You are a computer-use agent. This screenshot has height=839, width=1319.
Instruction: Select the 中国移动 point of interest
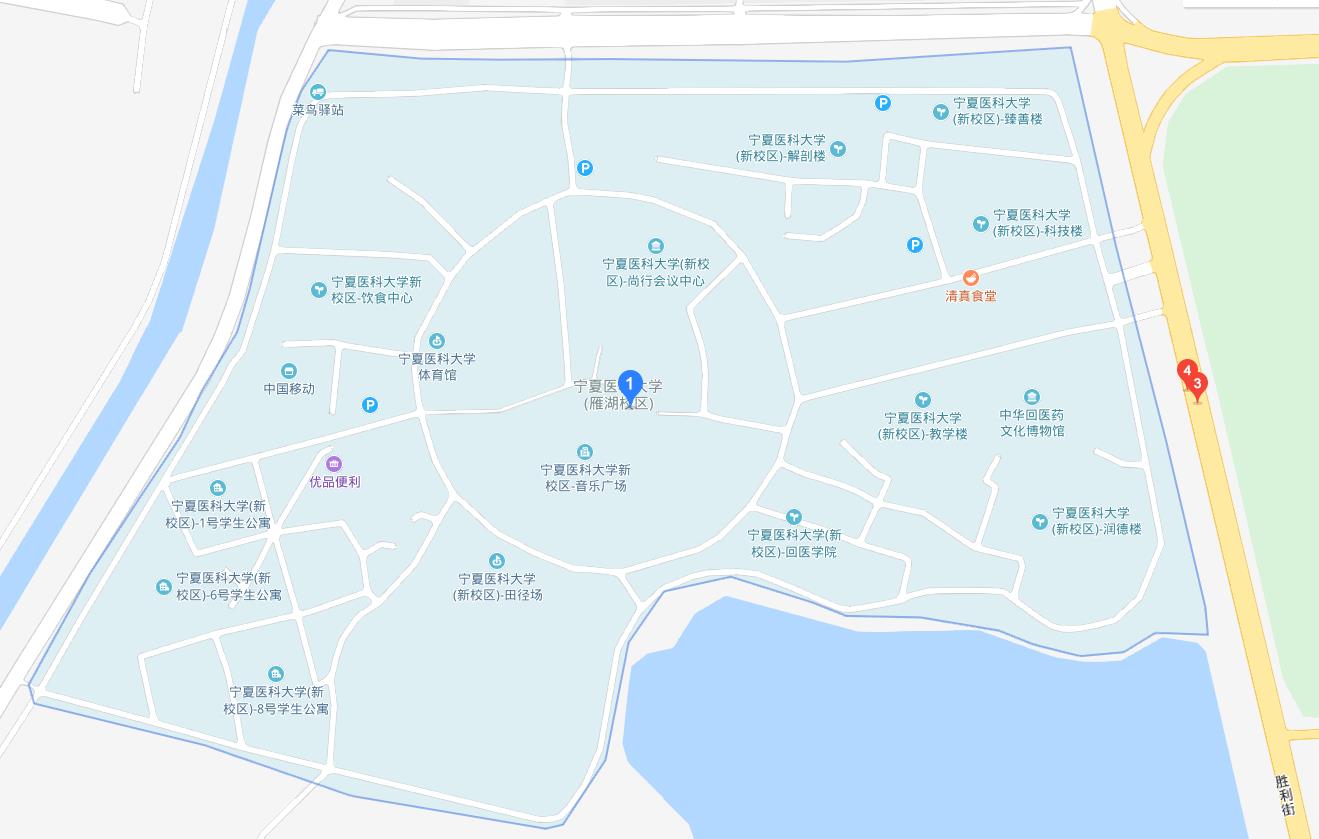(x=289, y=371)
